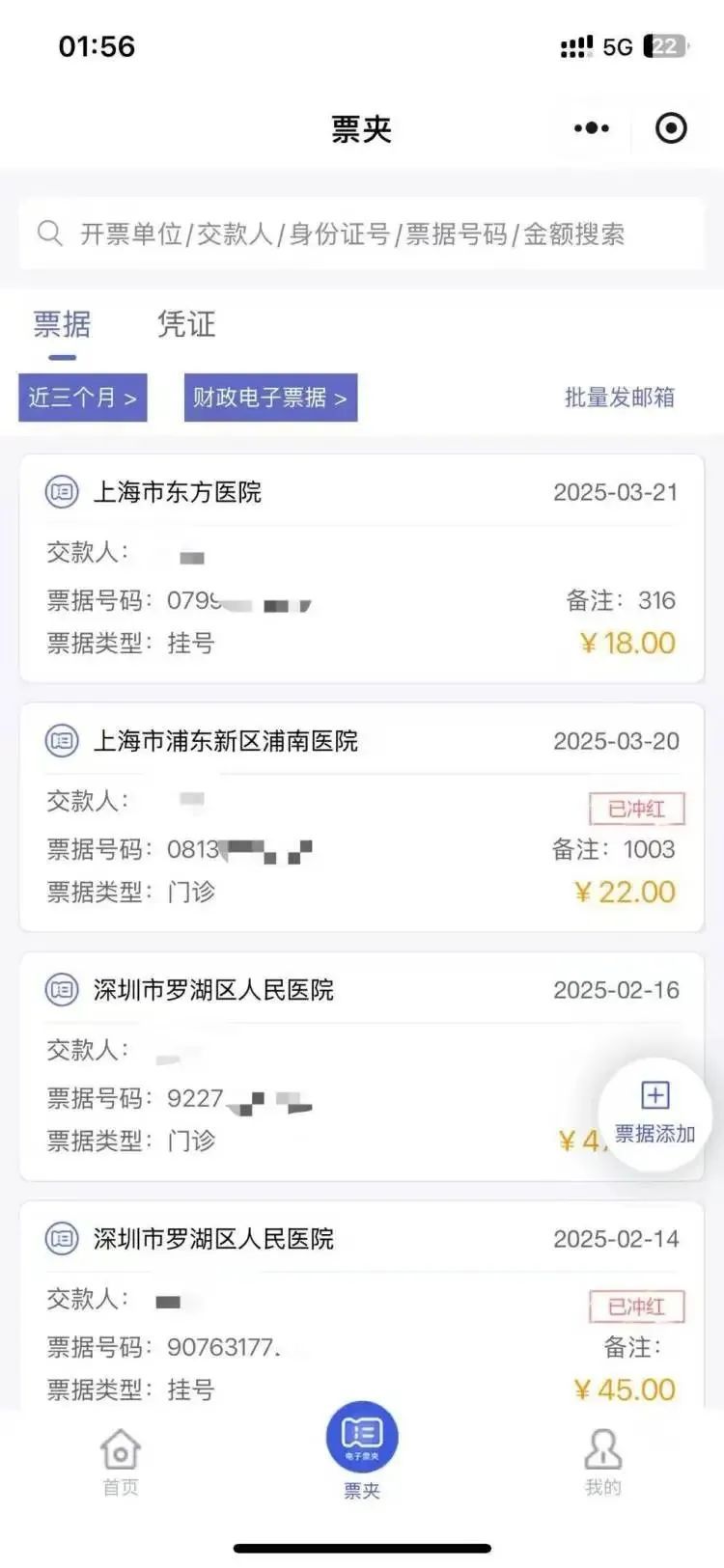Switch to the 凭证 tab

pos(186,324)
